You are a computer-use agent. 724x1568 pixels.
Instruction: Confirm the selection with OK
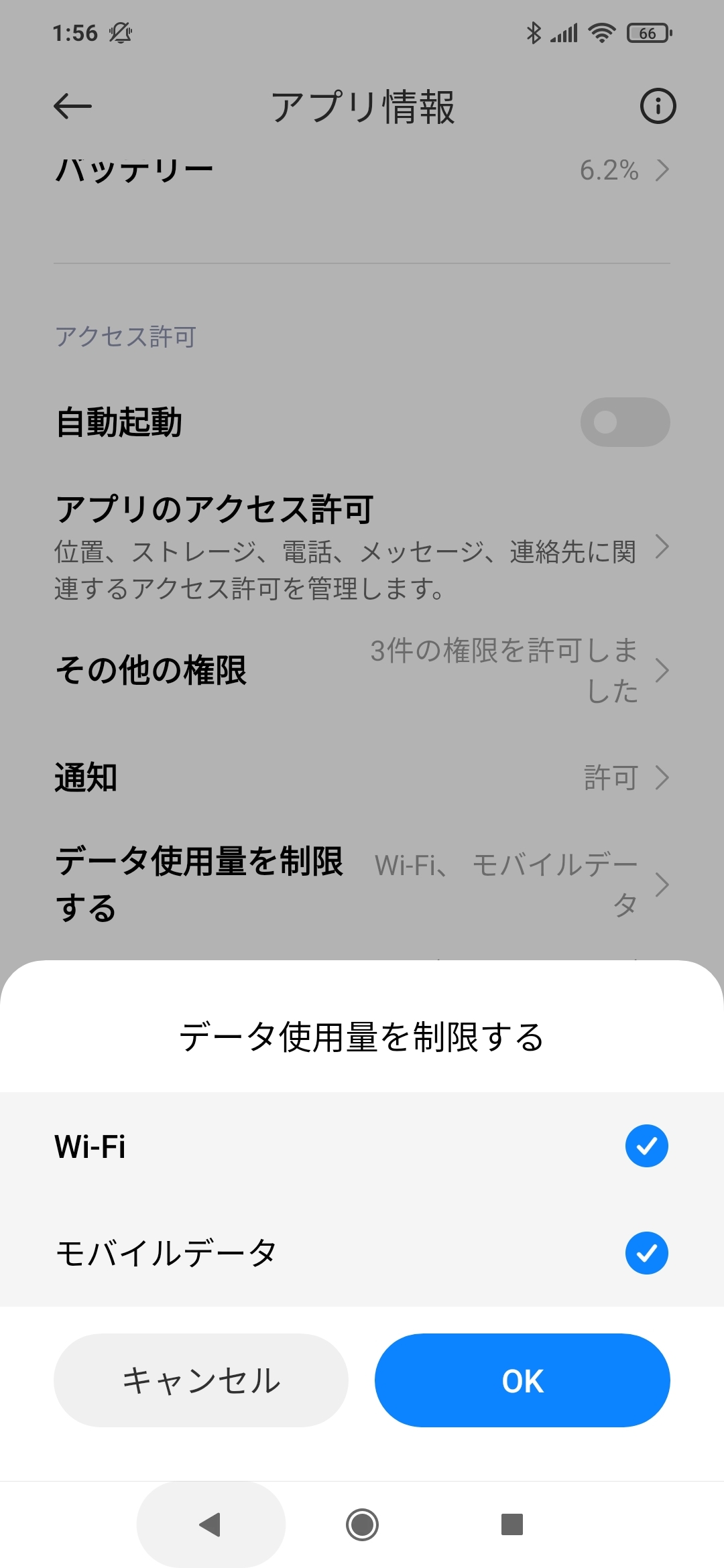click(522, 1380)
